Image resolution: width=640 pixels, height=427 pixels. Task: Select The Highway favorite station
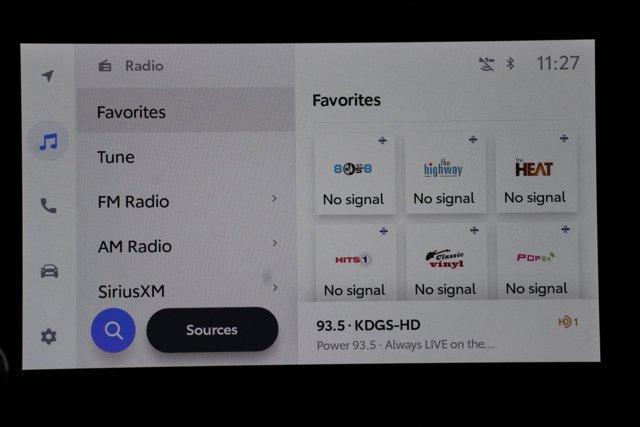point(444,175)
